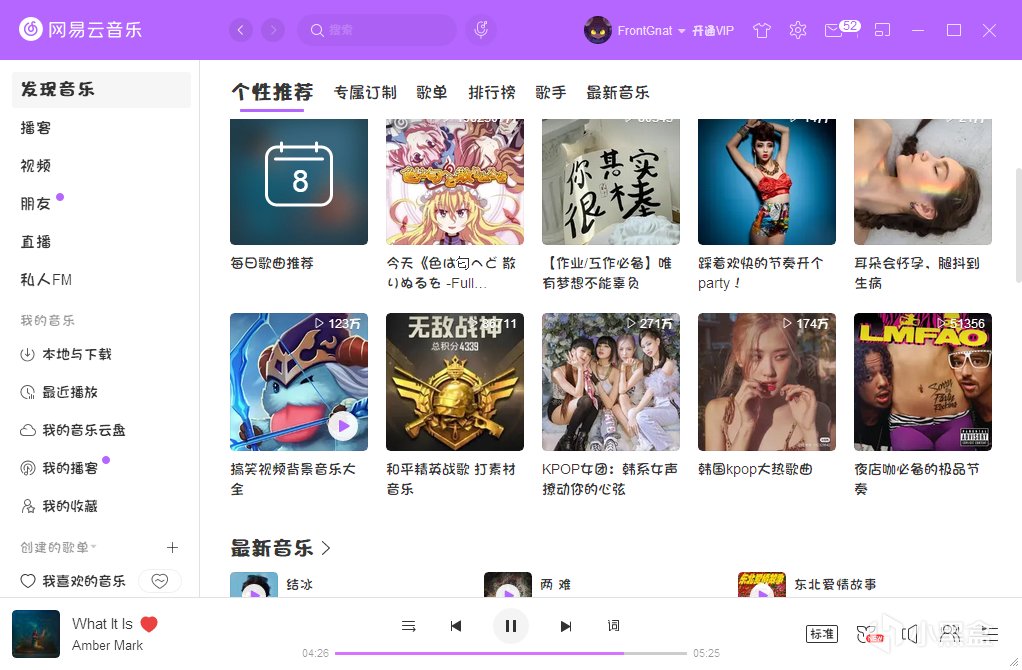Open the settings gear icon
The width and height of the screenshot is (1022, 670).
coord(797,30)
